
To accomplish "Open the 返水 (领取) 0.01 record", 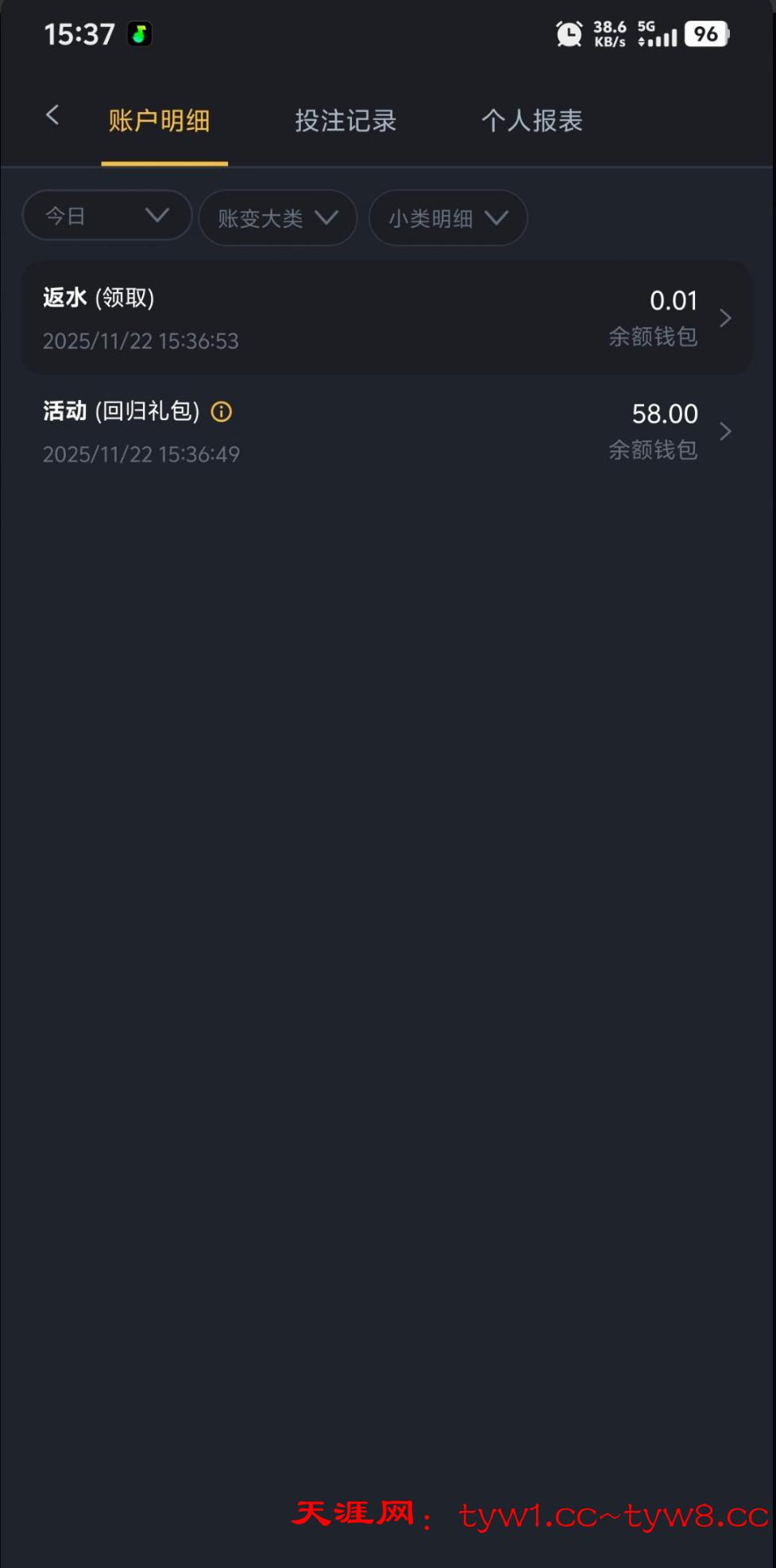I will (x=387, y=318).
